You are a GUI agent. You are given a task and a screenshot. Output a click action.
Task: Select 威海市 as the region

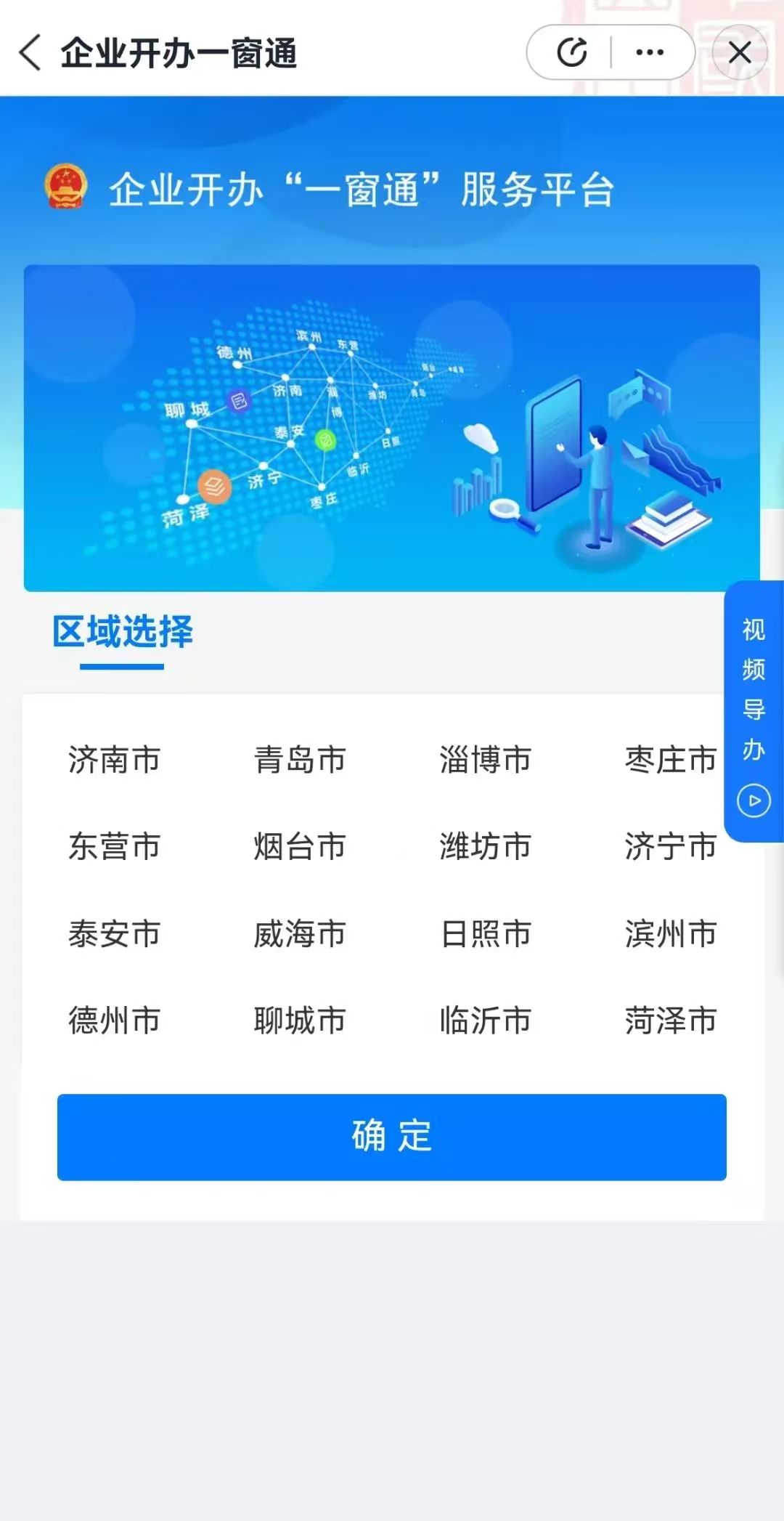299,934
